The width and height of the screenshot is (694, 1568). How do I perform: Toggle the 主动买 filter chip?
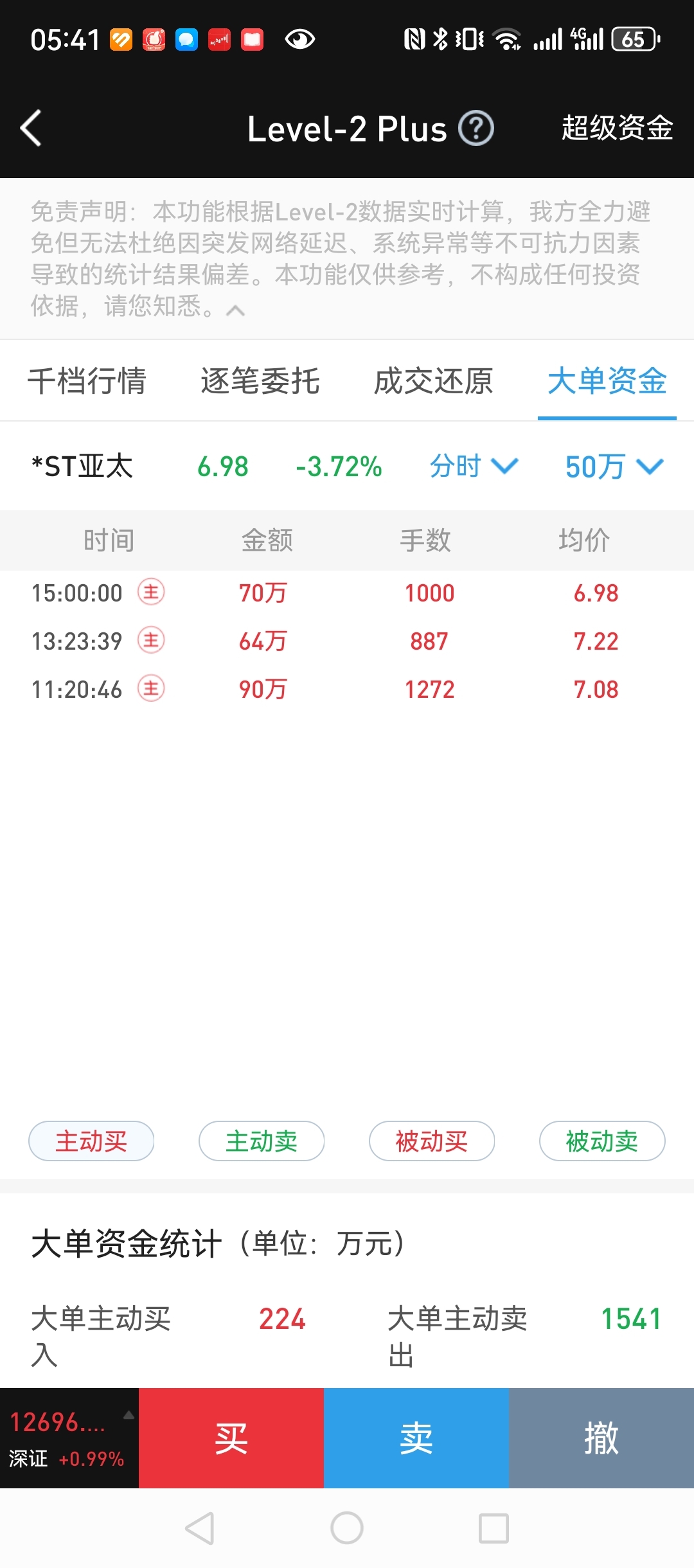[x=91, y=1141]
